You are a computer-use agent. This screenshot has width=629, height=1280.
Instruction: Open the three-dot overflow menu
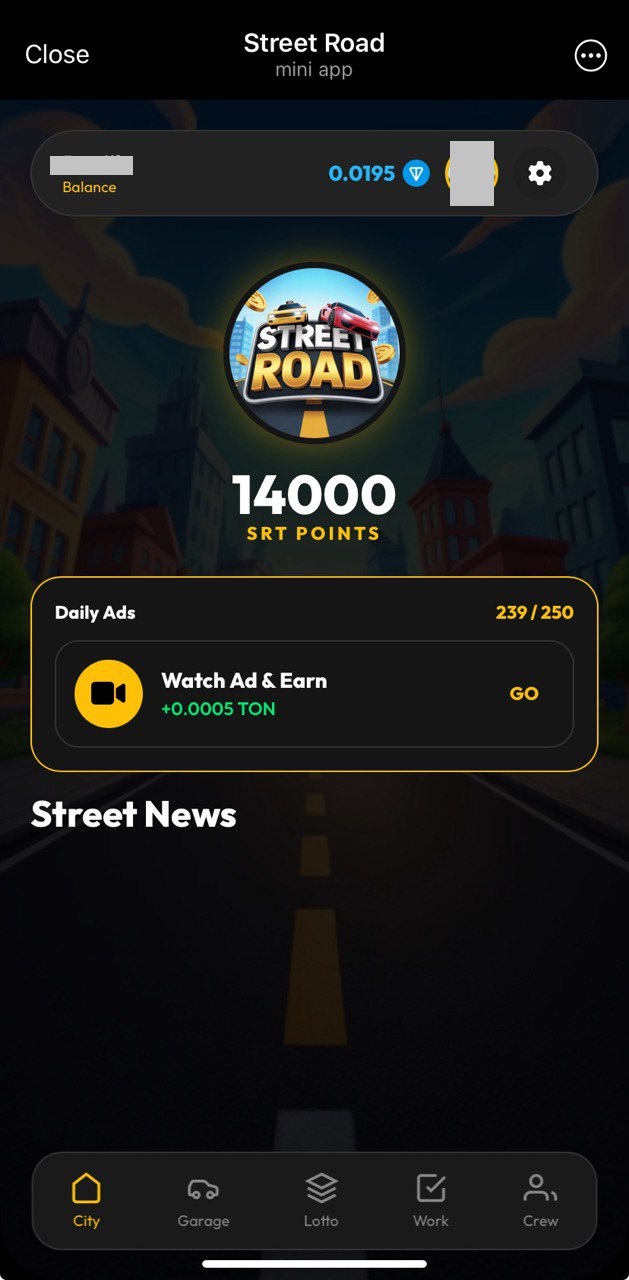[591, 56]
